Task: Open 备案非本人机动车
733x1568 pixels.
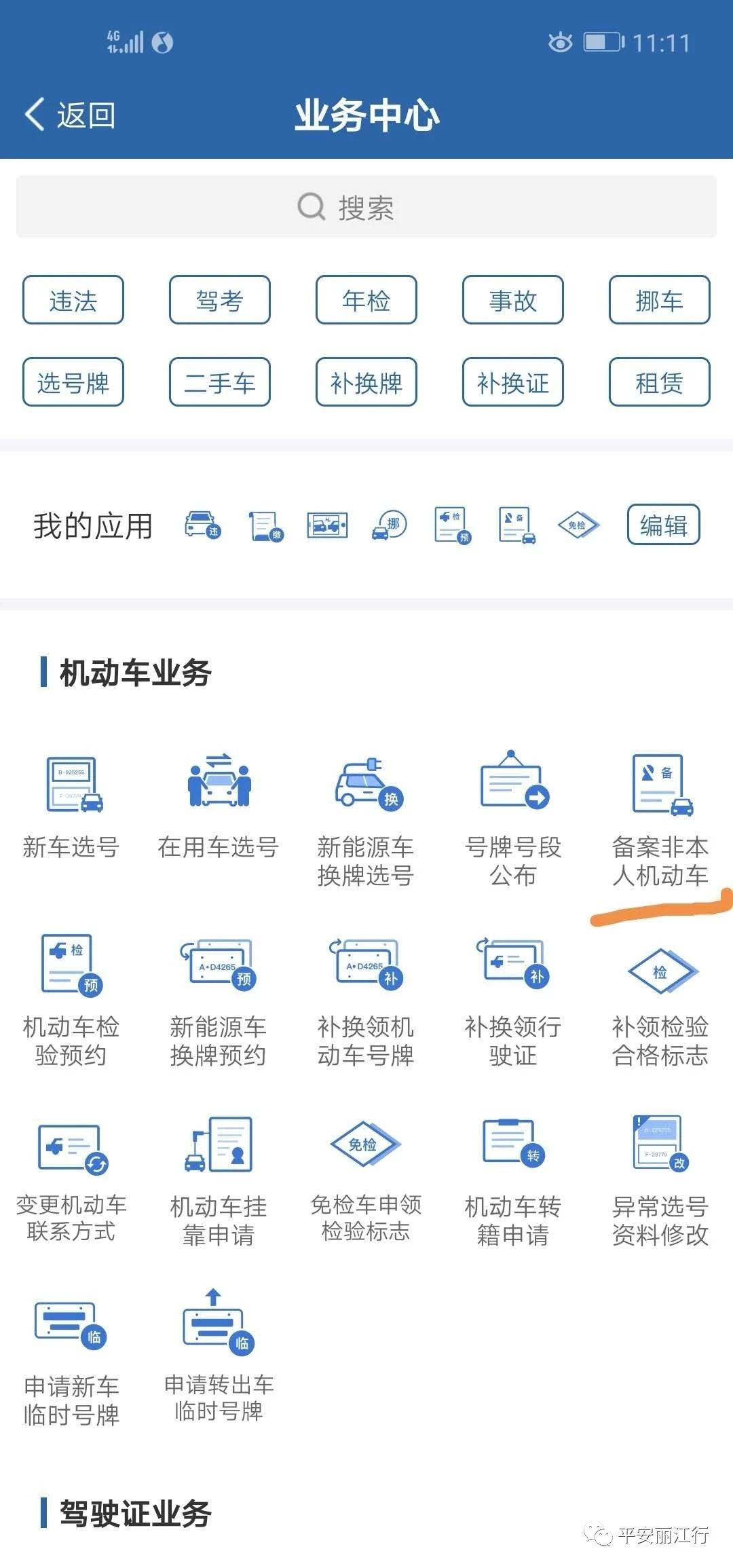Action: 660,818
